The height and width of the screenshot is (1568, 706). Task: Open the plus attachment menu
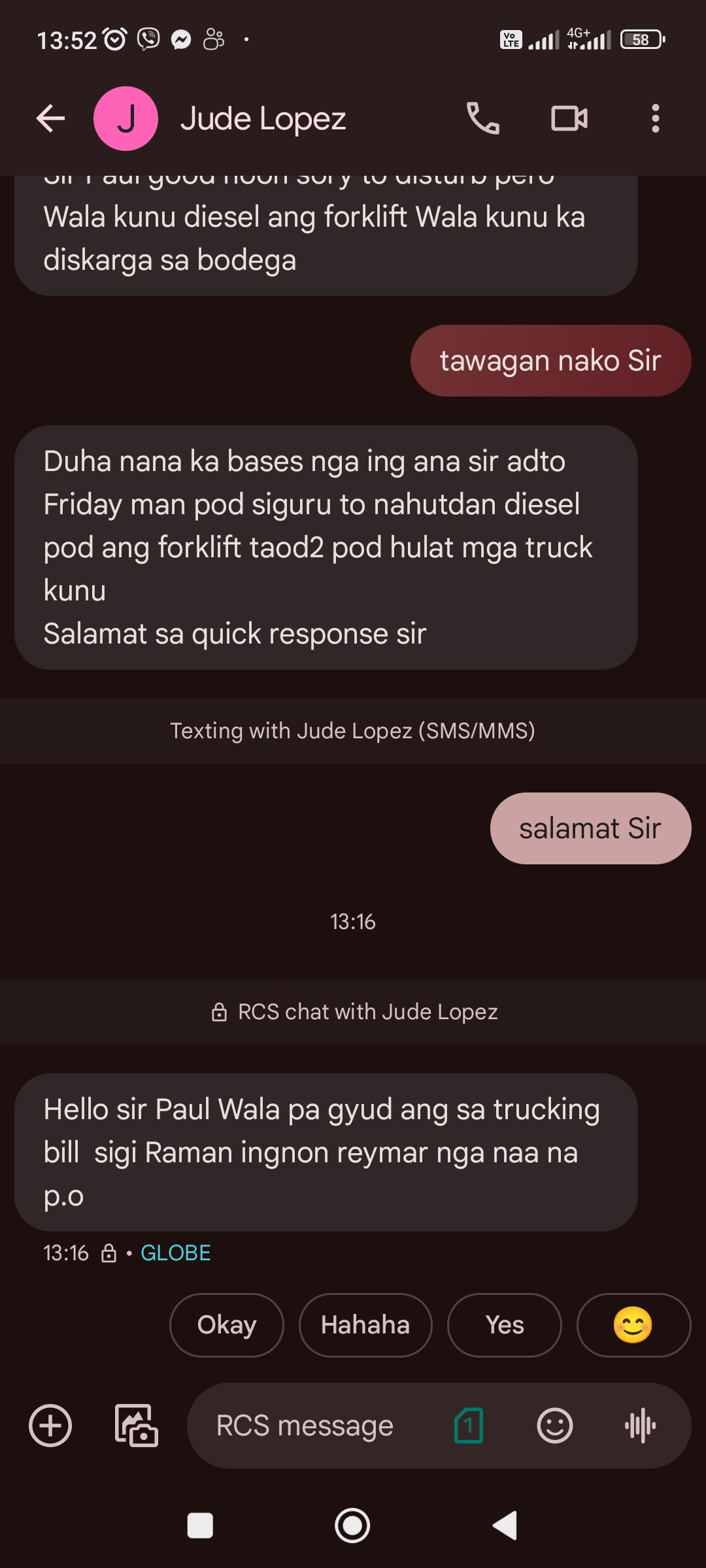[x=50, y=1426]
